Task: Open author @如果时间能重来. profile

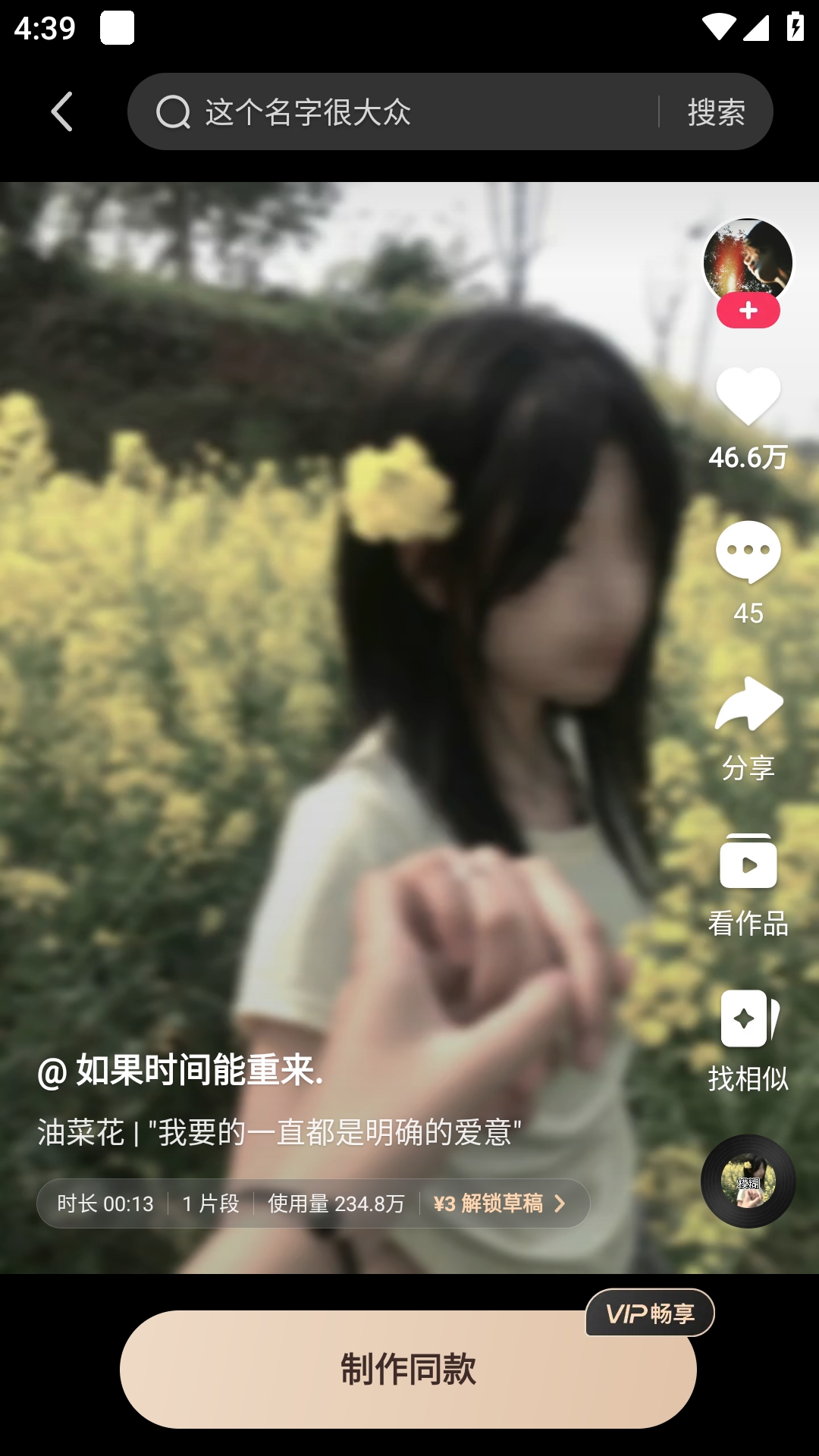Action: click(x=180, y=1071)
